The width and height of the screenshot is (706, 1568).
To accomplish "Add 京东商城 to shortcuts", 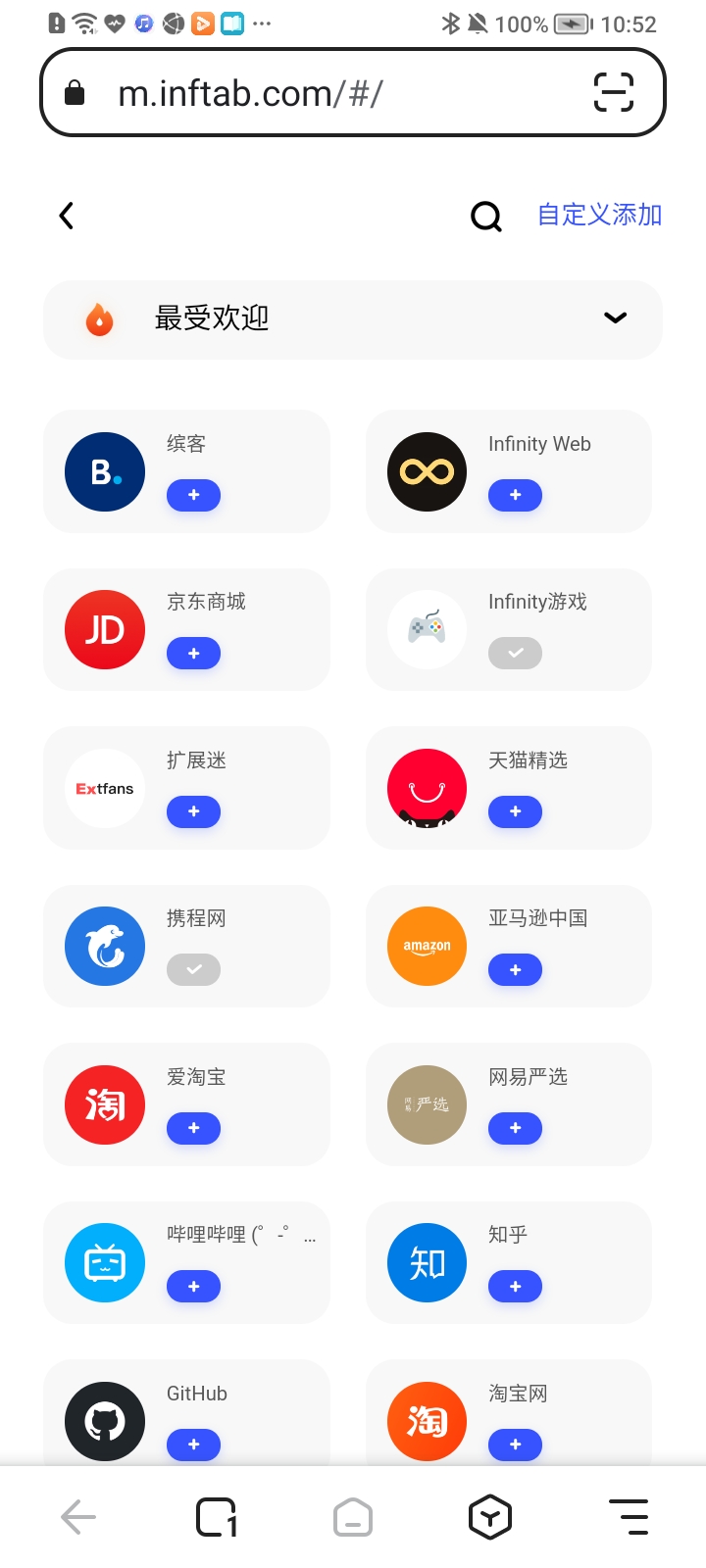I will (193, 653).
